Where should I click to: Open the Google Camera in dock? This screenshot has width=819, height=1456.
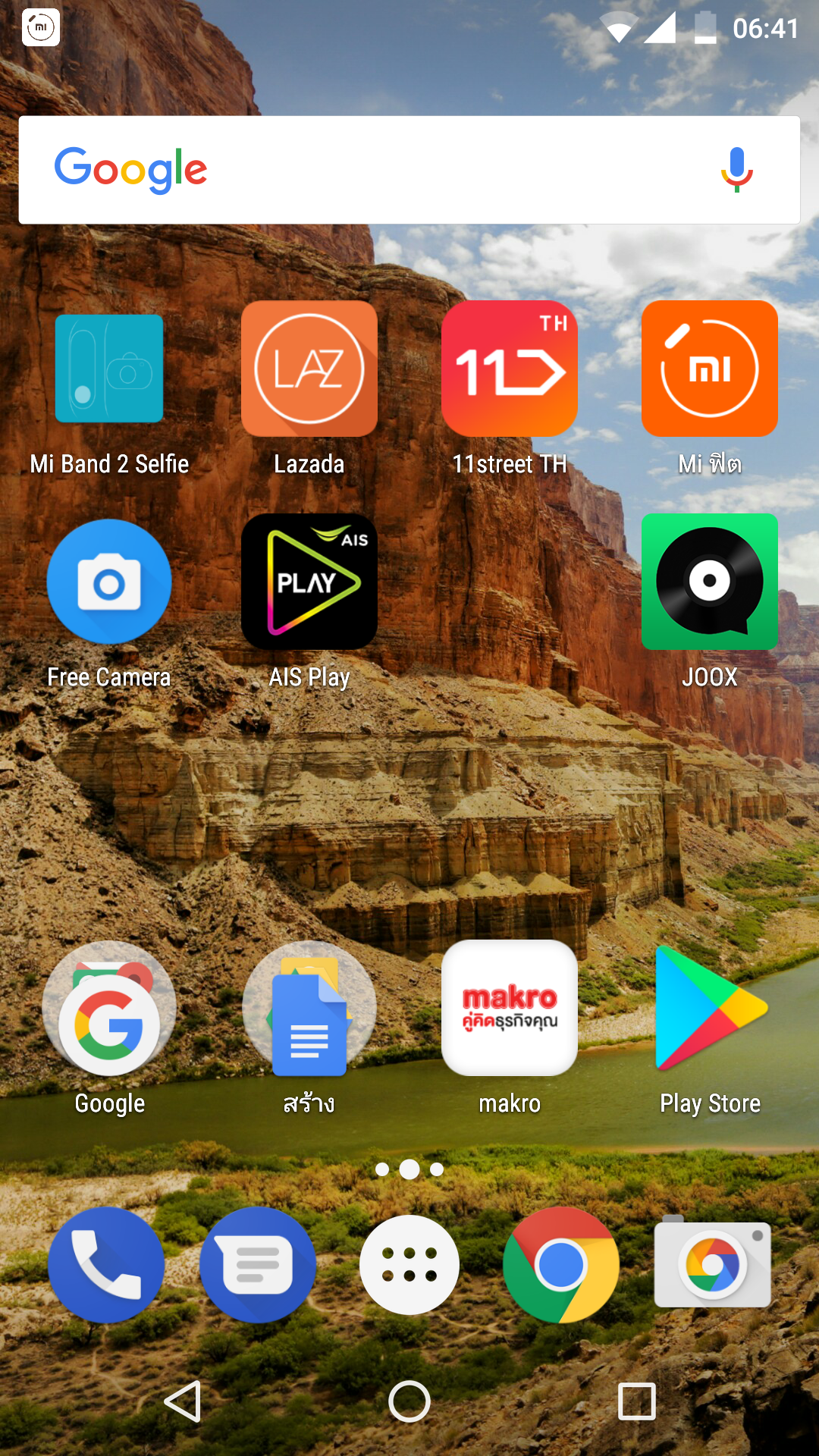click(x=713, y=1263)
